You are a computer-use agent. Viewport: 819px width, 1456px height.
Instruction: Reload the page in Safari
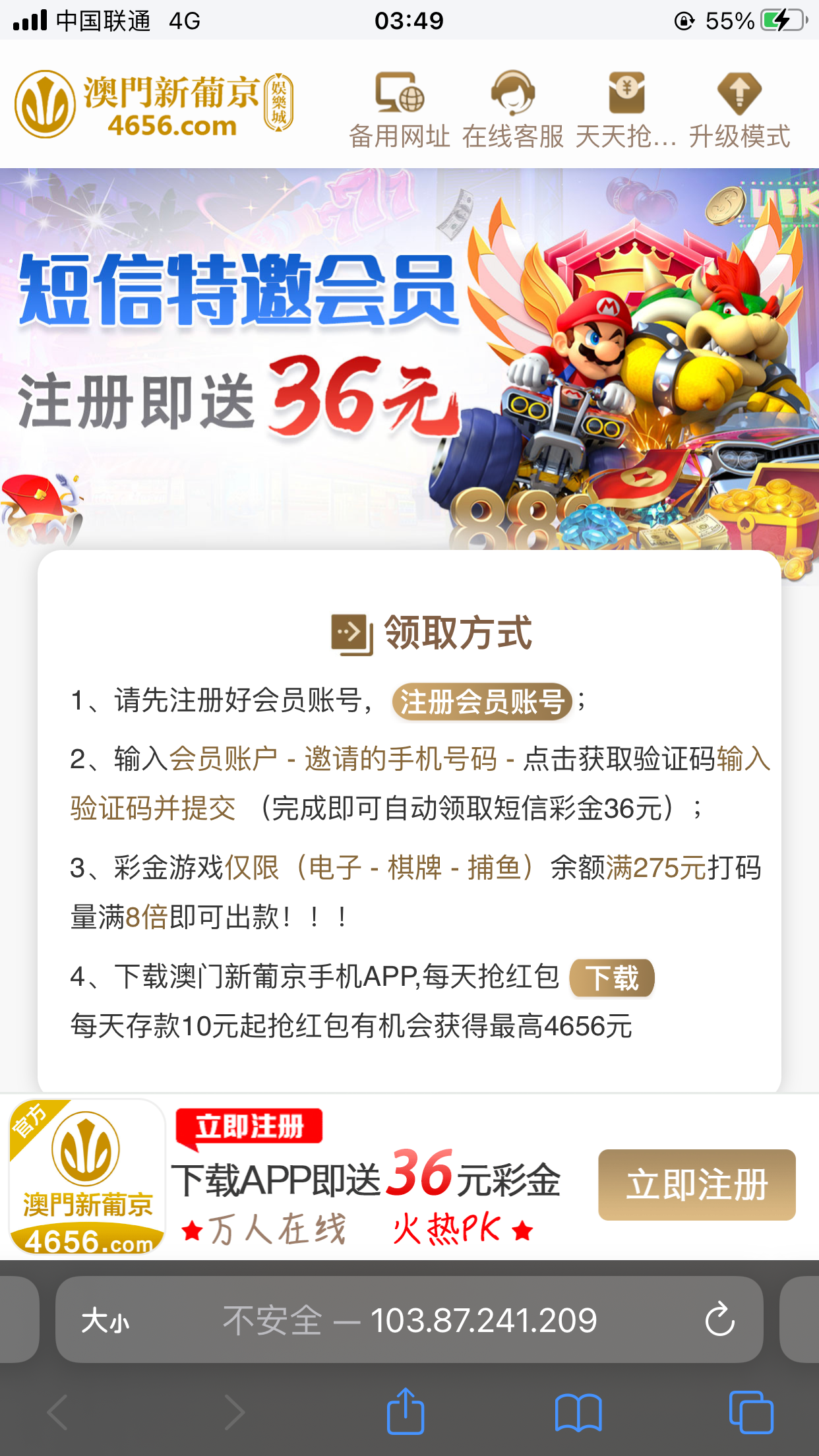coord(719,1319)
